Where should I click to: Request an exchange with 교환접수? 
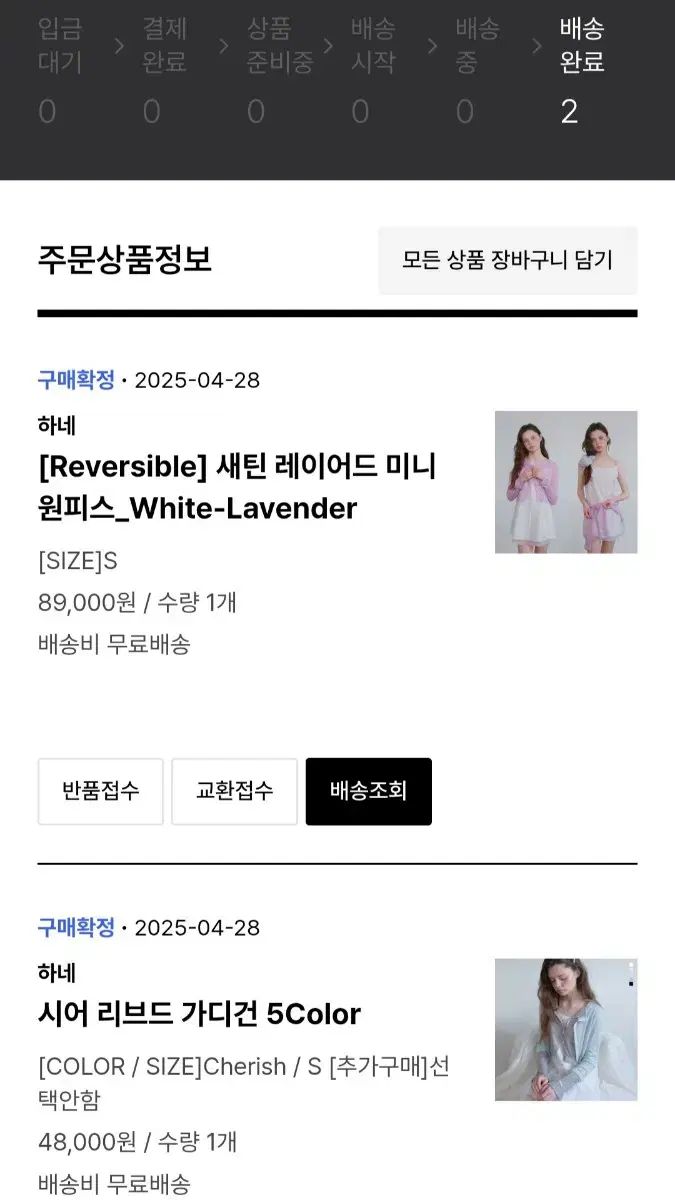[x=234, y=791]
